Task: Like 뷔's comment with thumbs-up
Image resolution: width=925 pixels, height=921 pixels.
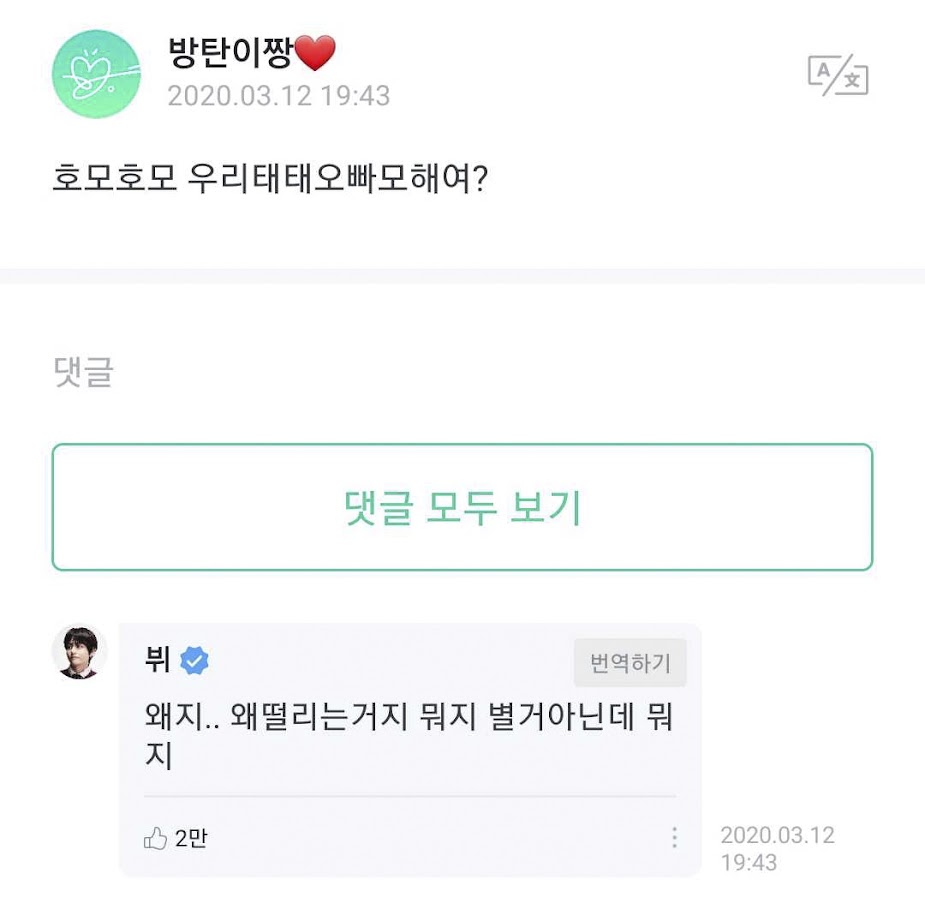Action: pyautogui.click(x=156, y=838)
